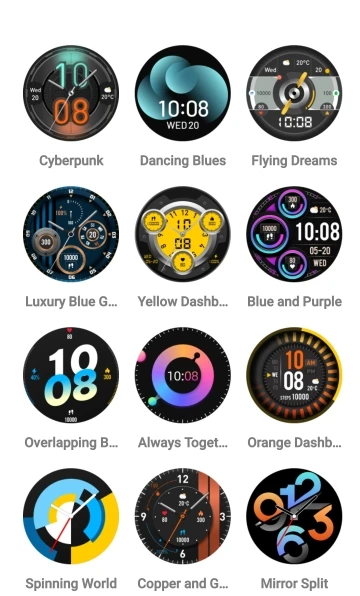Select the Overlapping B... watch face
The width and height of the screenshot is (360, 596).
coord(71,375)
